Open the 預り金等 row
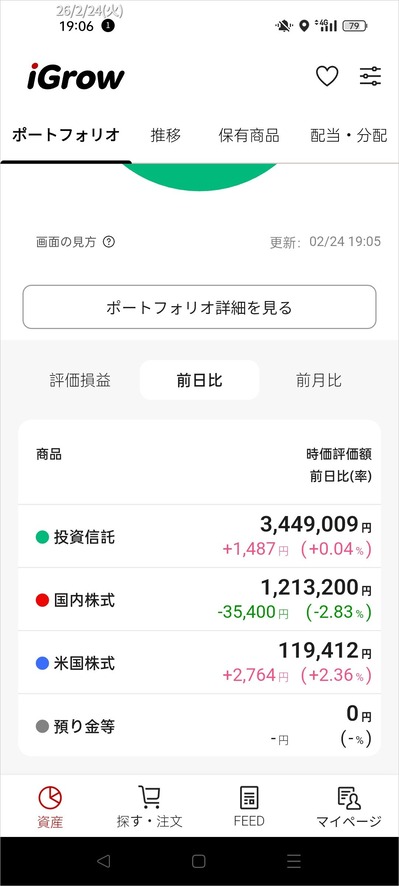This screenshot has height=886, width=399. click(x=200, y=726)
